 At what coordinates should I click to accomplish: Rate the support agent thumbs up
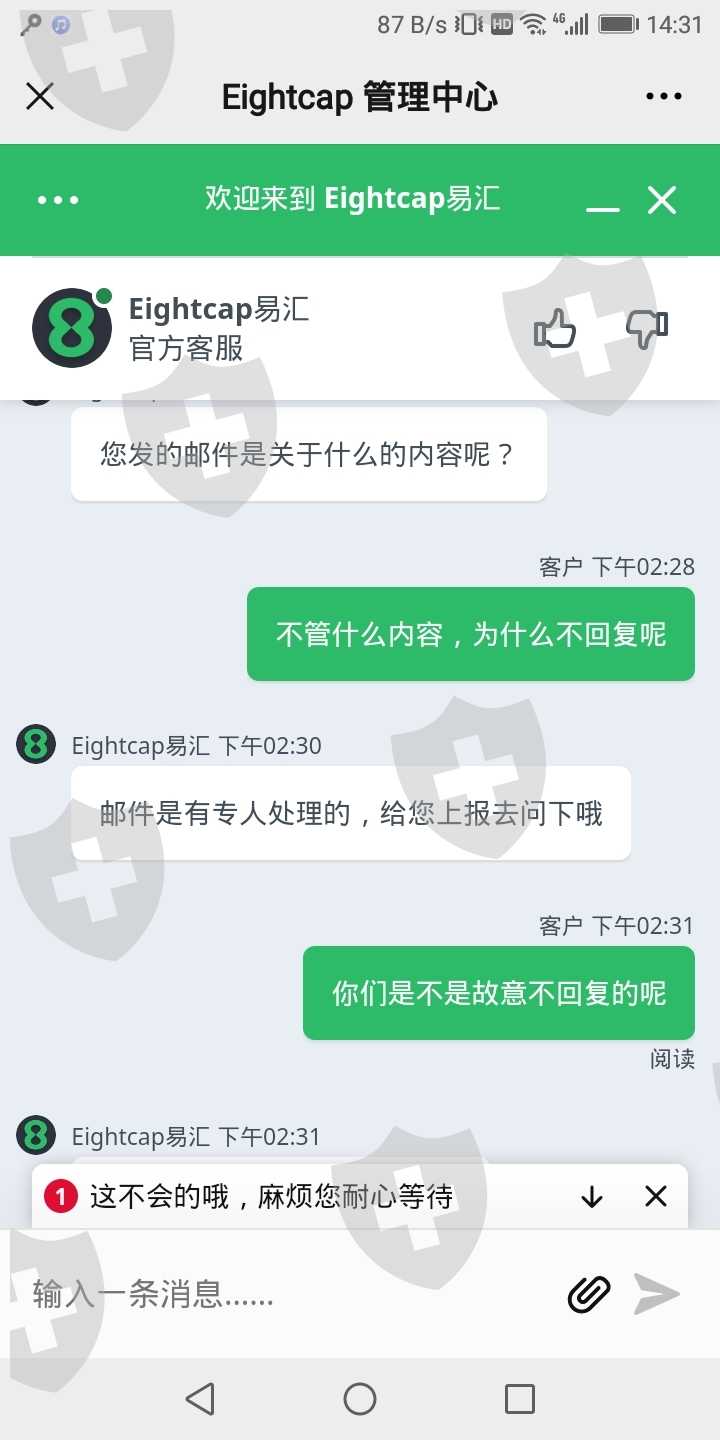555,328
